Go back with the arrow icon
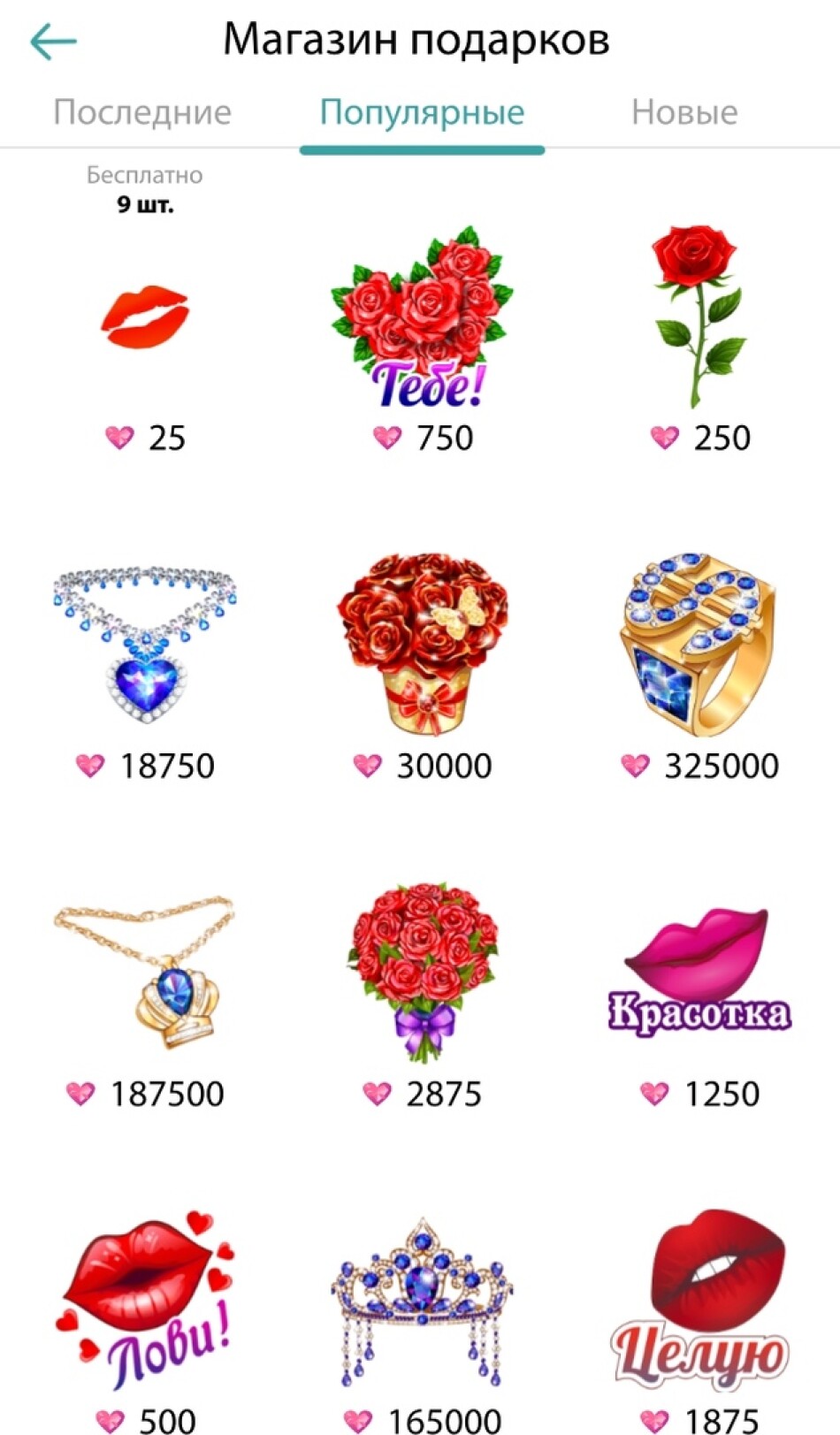This screenshot has height=1435, width=840. click(53, 42)
